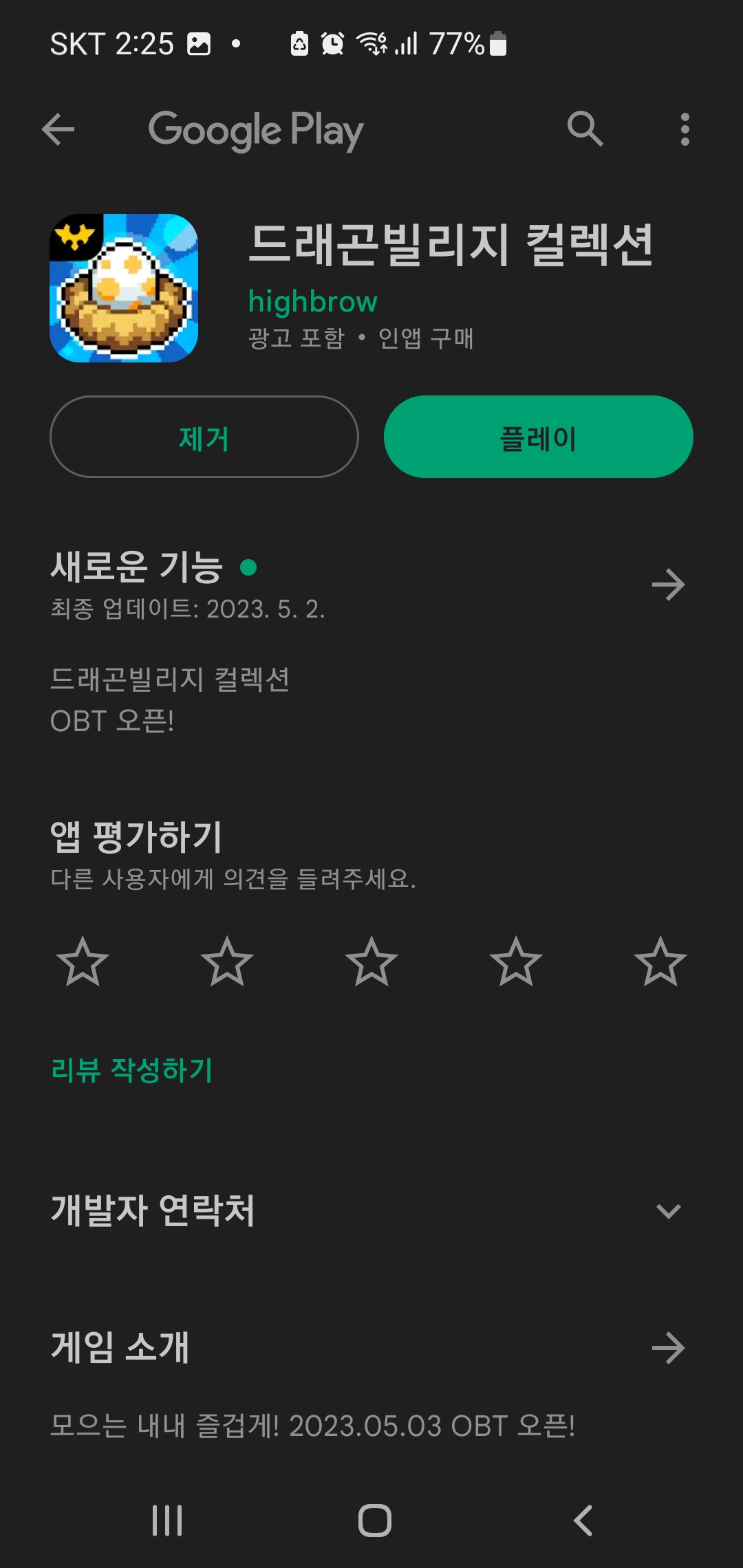743x1568 pixels.
Task: Launch the game with 플레이 button
Action: (x=538, y=437)
